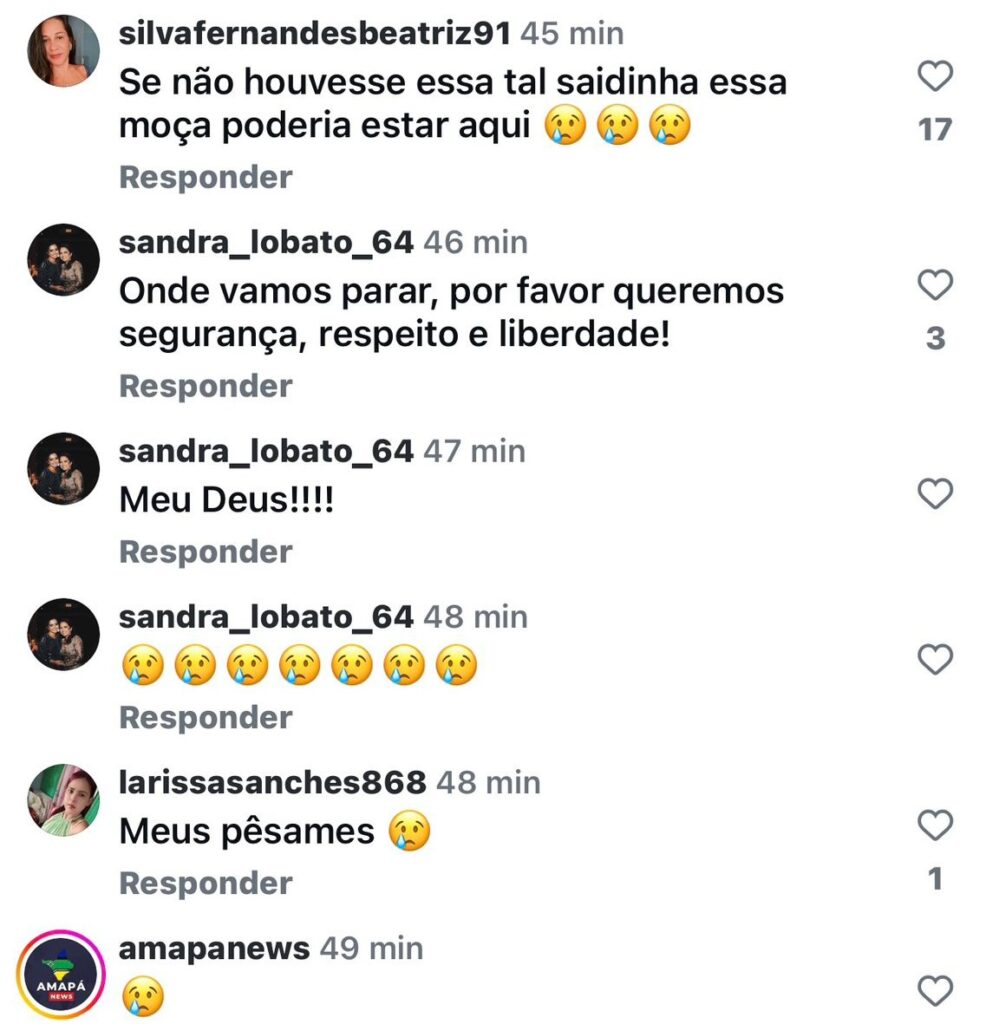Screen dimensions: 999x1024
Task: Reply to larissasanches868's comment
Action: pos(205,884)
